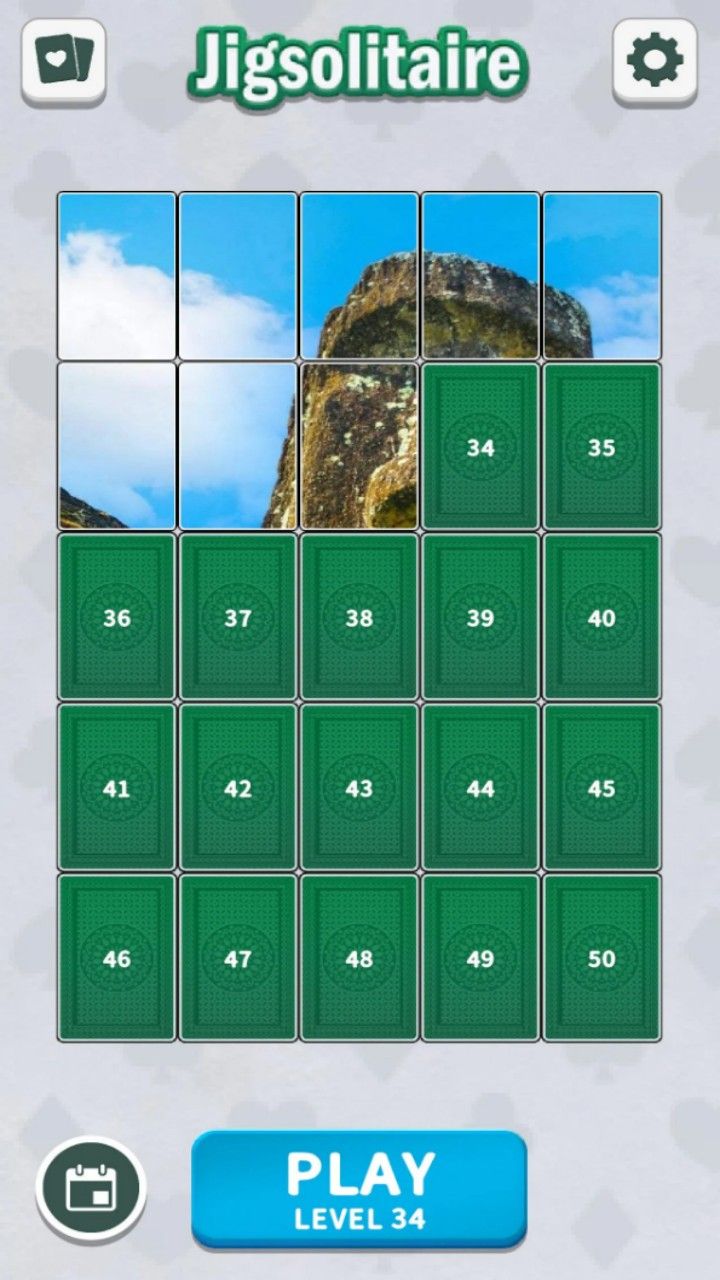Select level card 42

coord(238,788)
